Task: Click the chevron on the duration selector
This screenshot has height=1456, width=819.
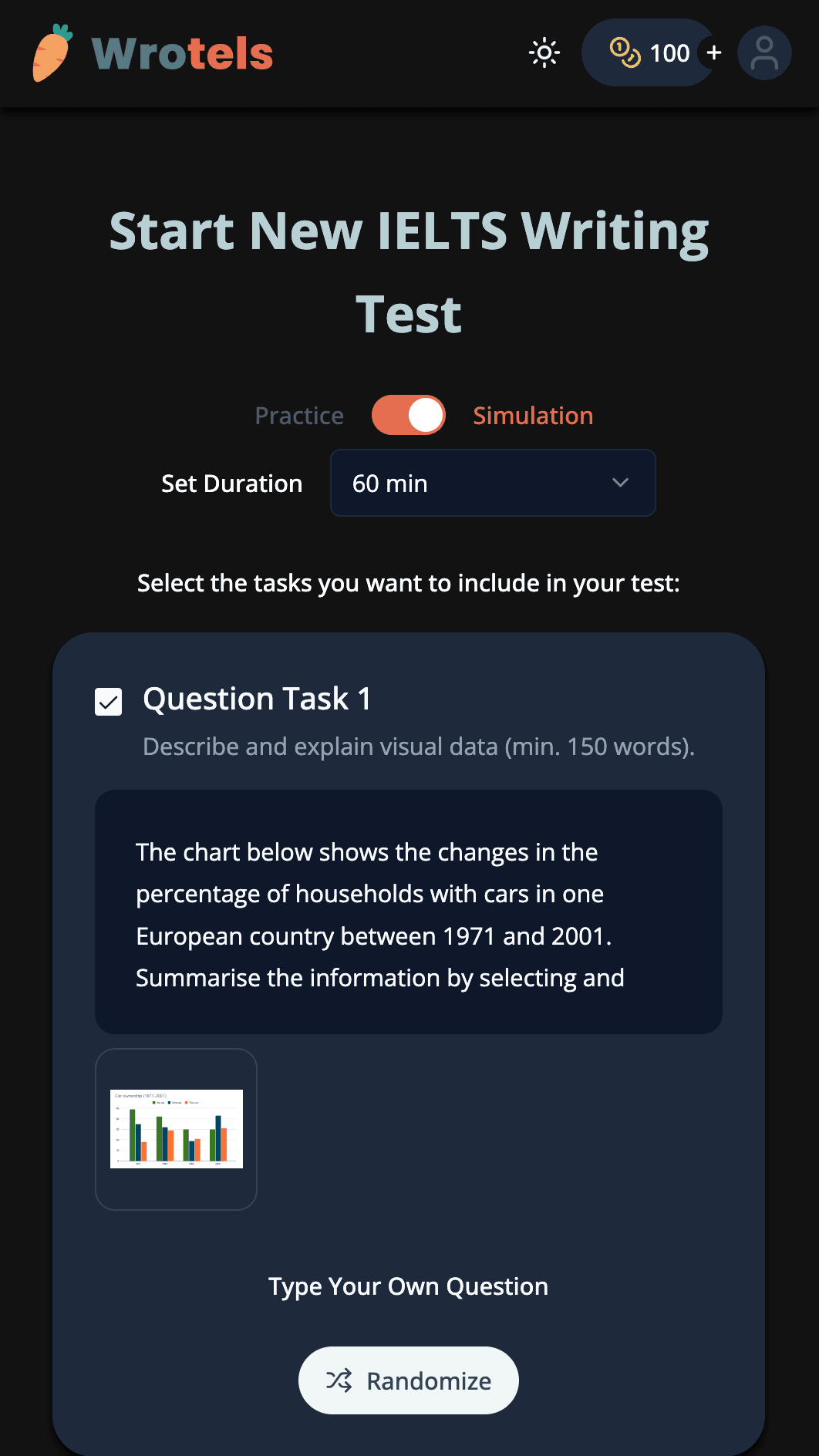Action: (x=620, y=483)
